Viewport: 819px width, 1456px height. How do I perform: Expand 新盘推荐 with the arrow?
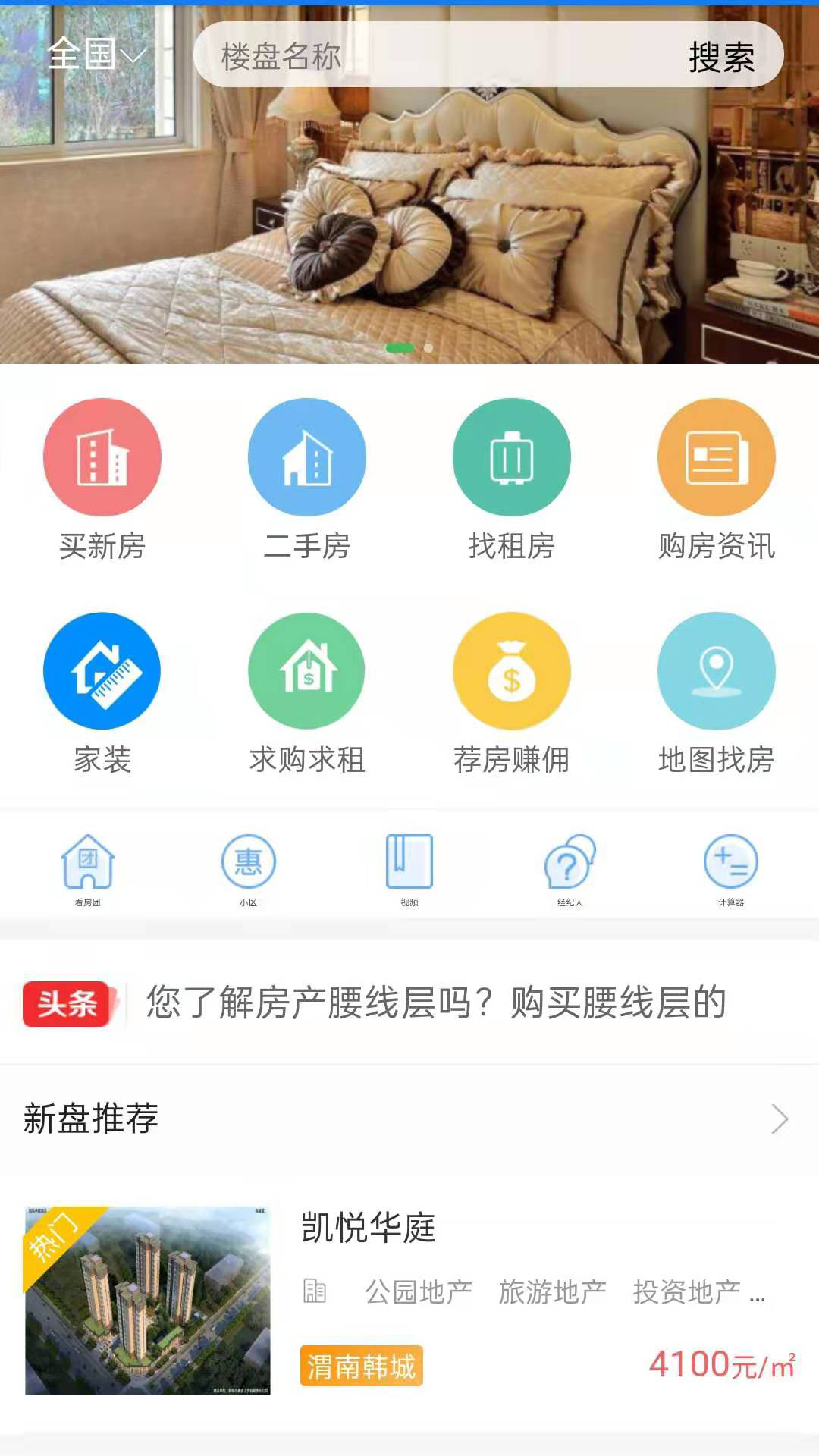pos(780,1119)
